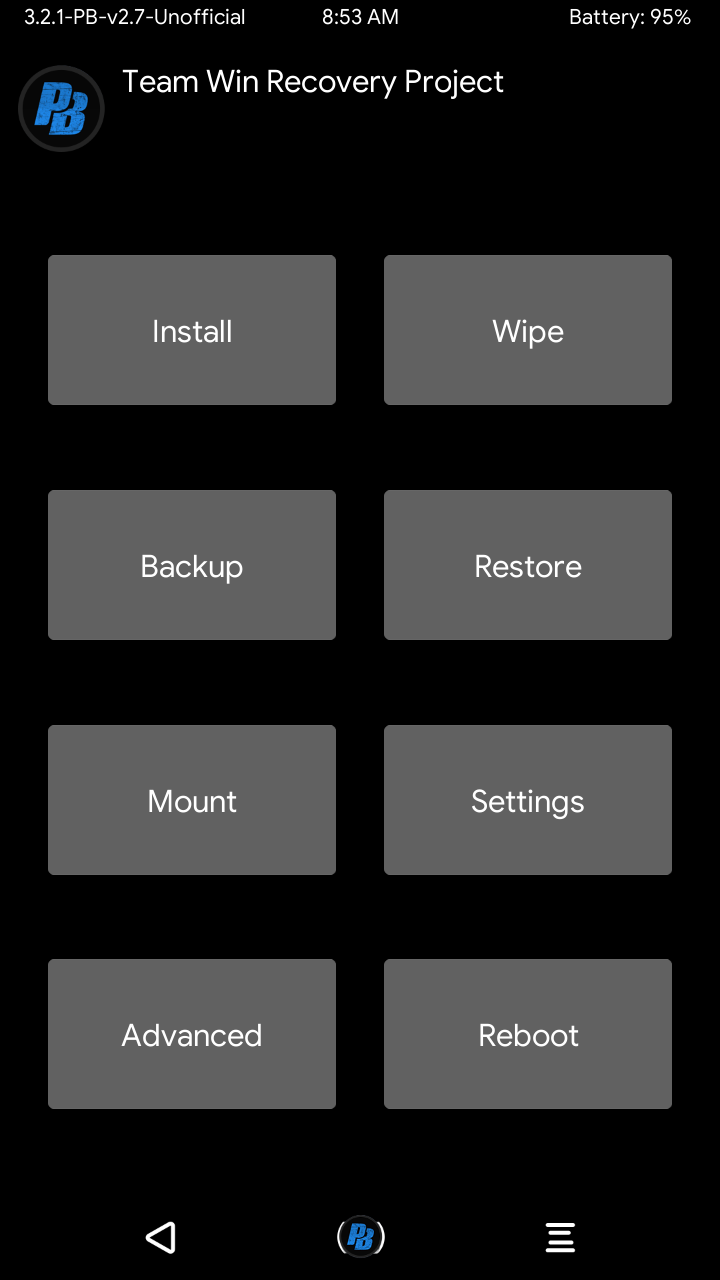Image resolution: width=720 pixels, height=1280 pixels.
Task: Go to the Mount screen
Action: click(x=192, y=800)
